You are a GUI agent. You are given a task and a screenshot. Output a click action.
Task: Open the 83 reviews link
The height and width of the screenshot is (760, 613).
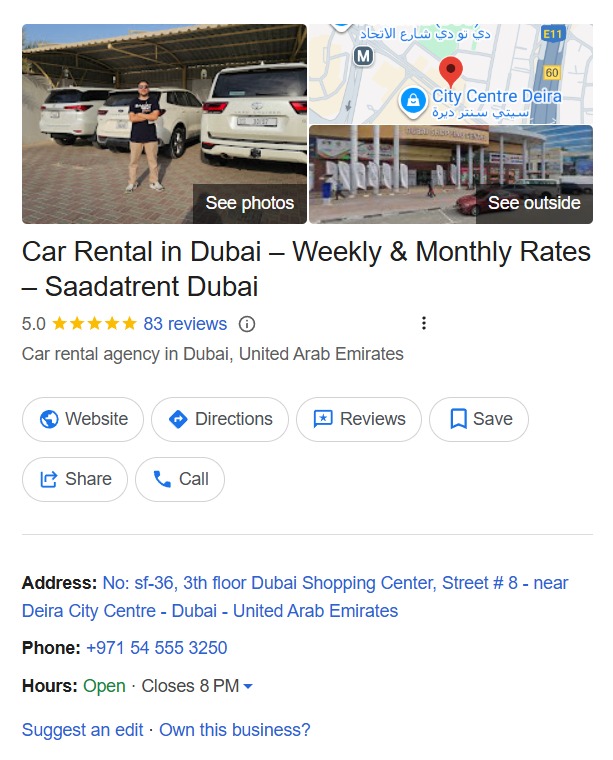click(x=185, y=324)
